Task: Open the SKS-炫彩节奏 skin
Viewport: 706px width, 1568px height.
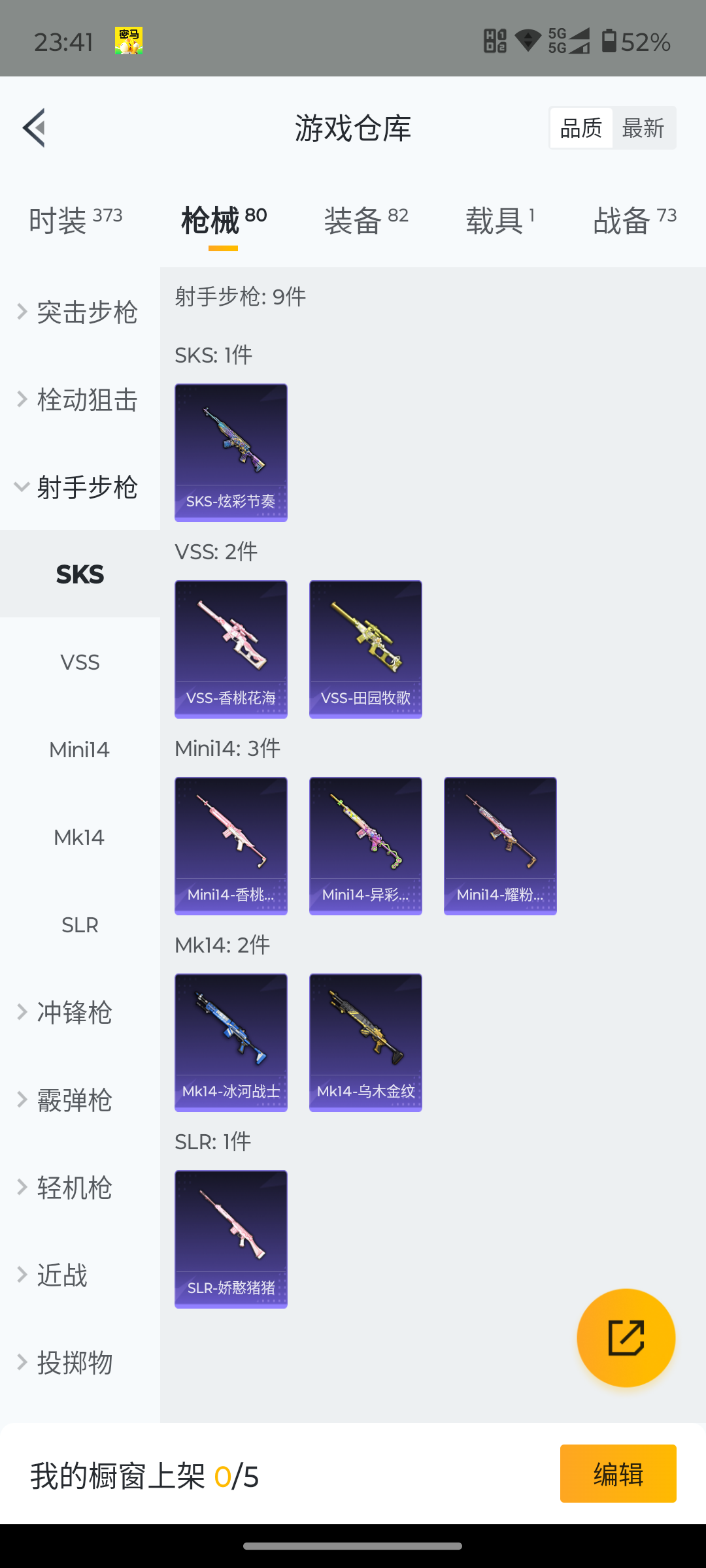Action: (231, 452)
